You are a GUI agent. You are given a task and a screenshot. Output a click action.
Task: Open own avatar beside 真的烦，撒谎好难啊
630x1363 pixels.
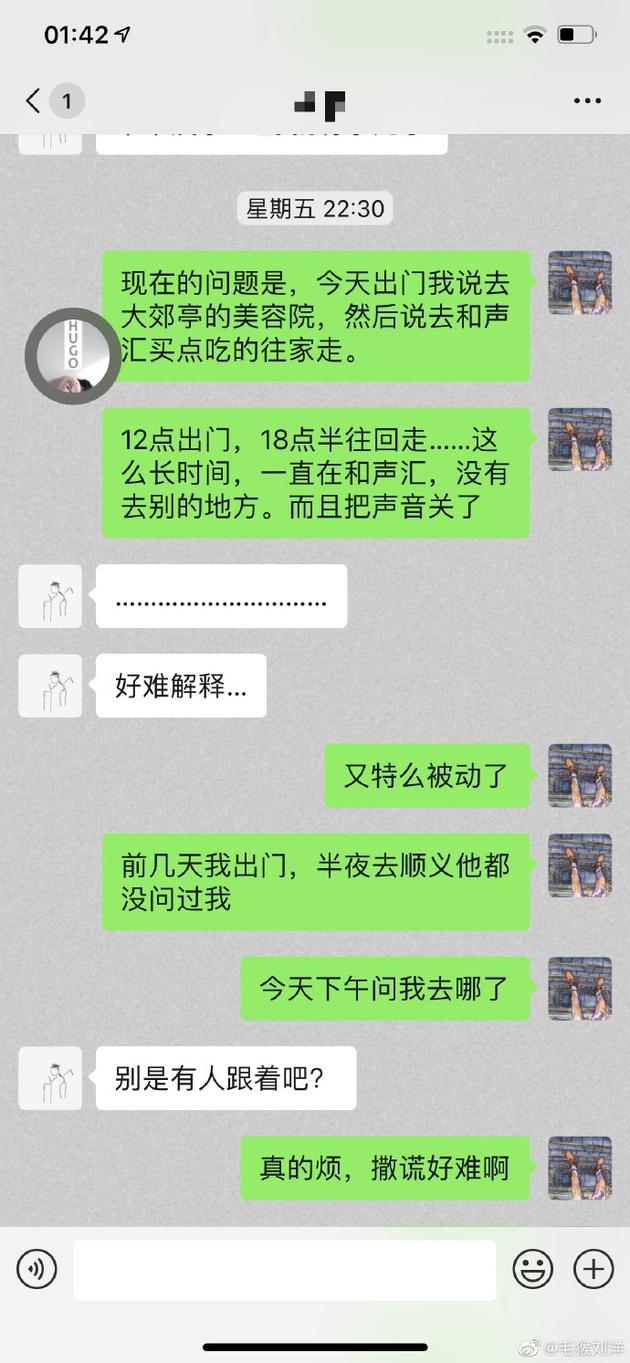click(580, 1167)
